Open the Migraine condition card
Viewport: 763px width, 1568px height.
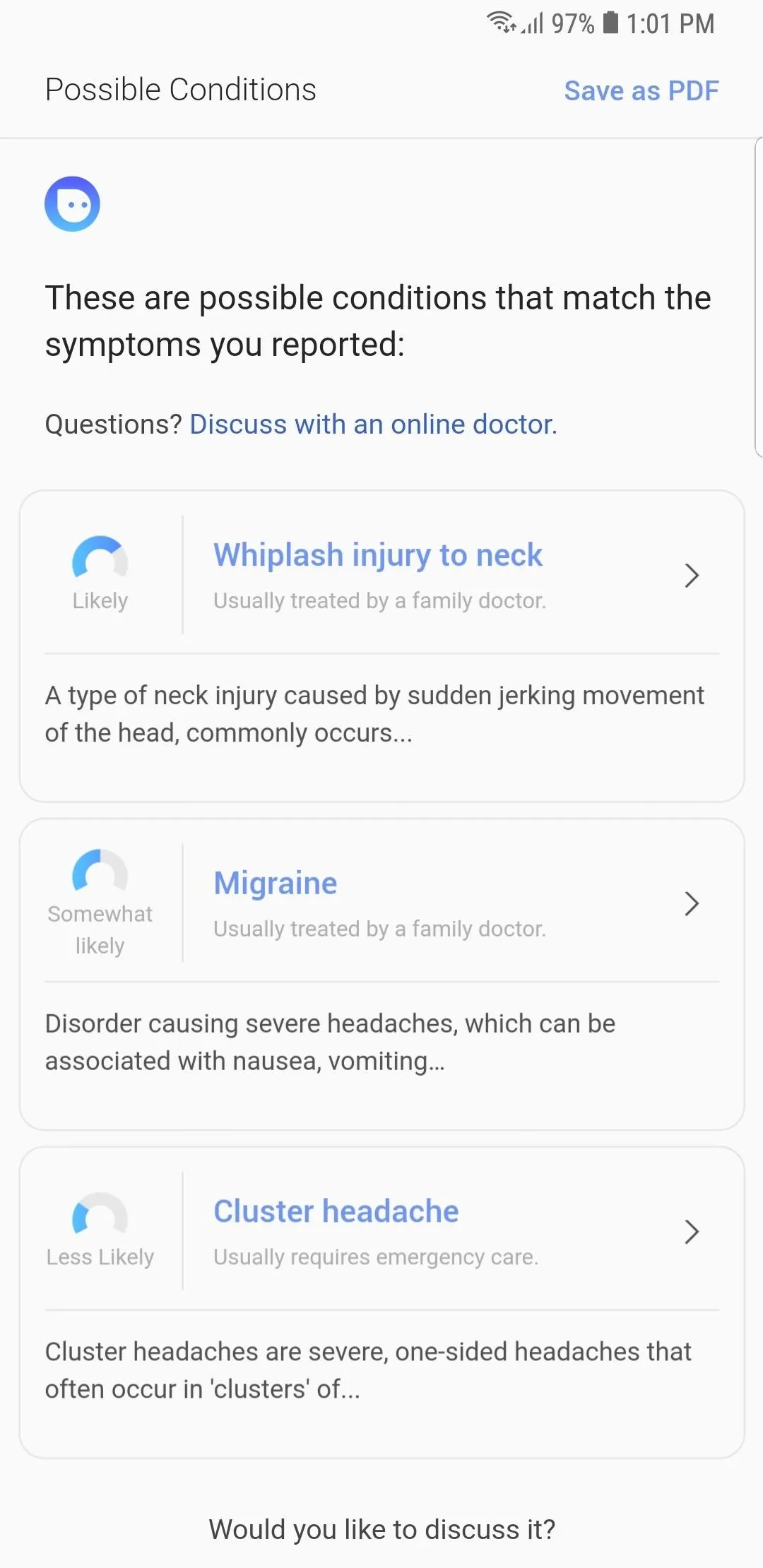[x=382, y=975]
